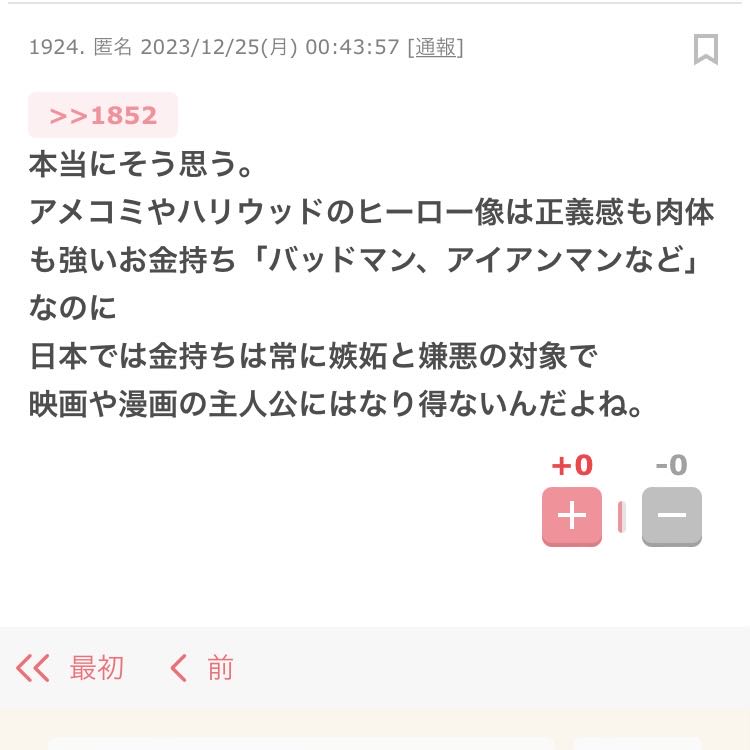Jump to the first page via 最初
Screen dimensions: 750x750
point(71,668)
